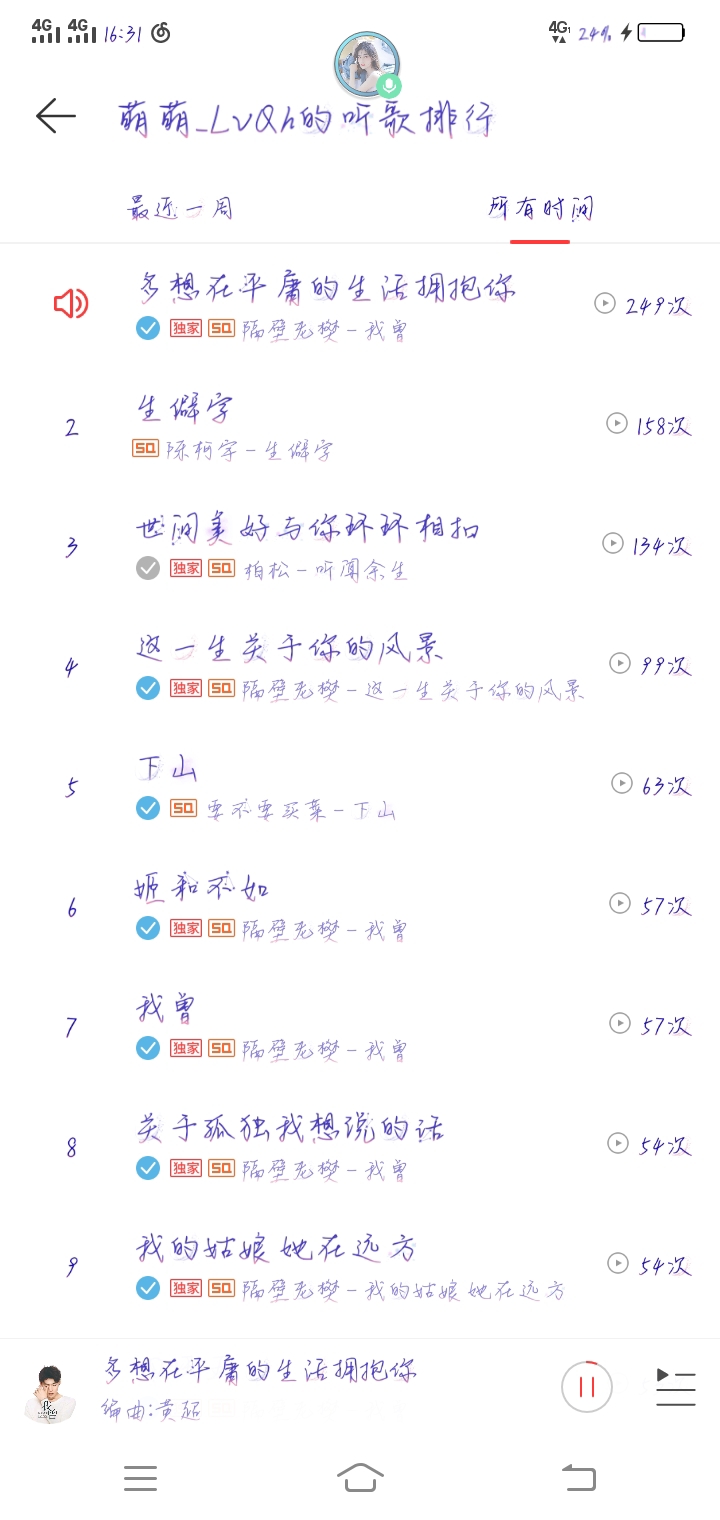Image resolution: width=720 pixels, height=1520 pixels.
Task: Play 关于孤独我想说的话
Action: (x=360, y=1145)
